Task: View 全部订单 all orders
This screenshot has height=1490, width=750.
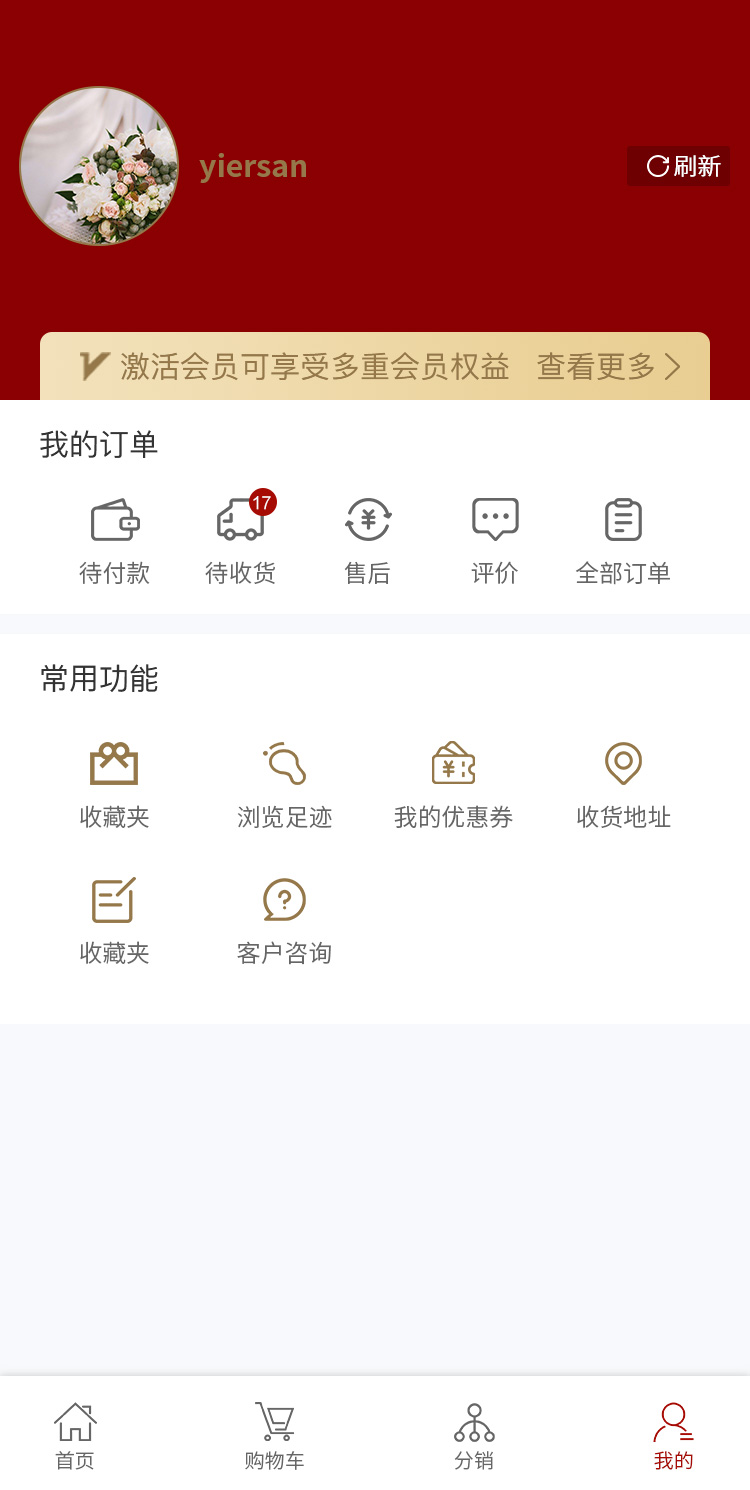Action: tap(623, 540)
